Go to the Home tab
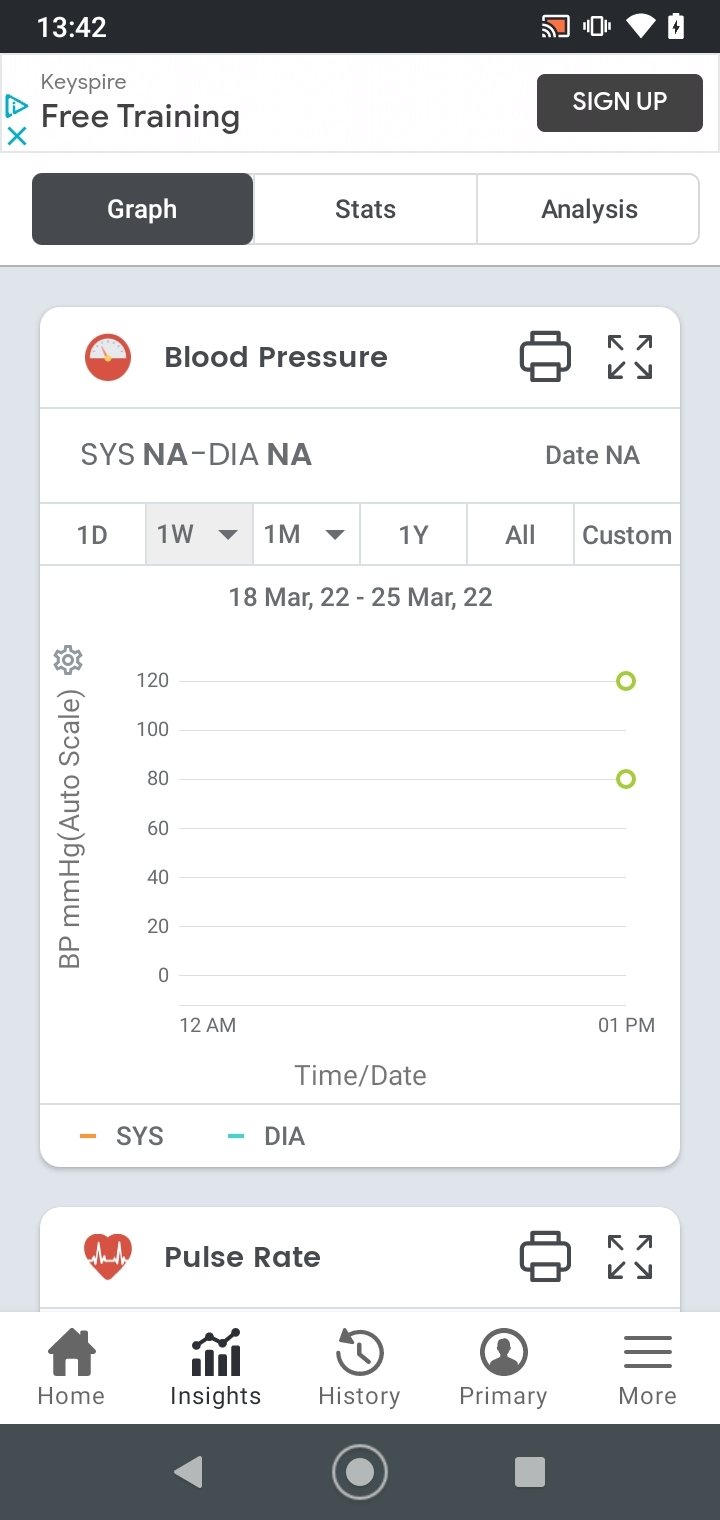The width and height of the screenshot is (720, 1520). [x=71, y=1368]
